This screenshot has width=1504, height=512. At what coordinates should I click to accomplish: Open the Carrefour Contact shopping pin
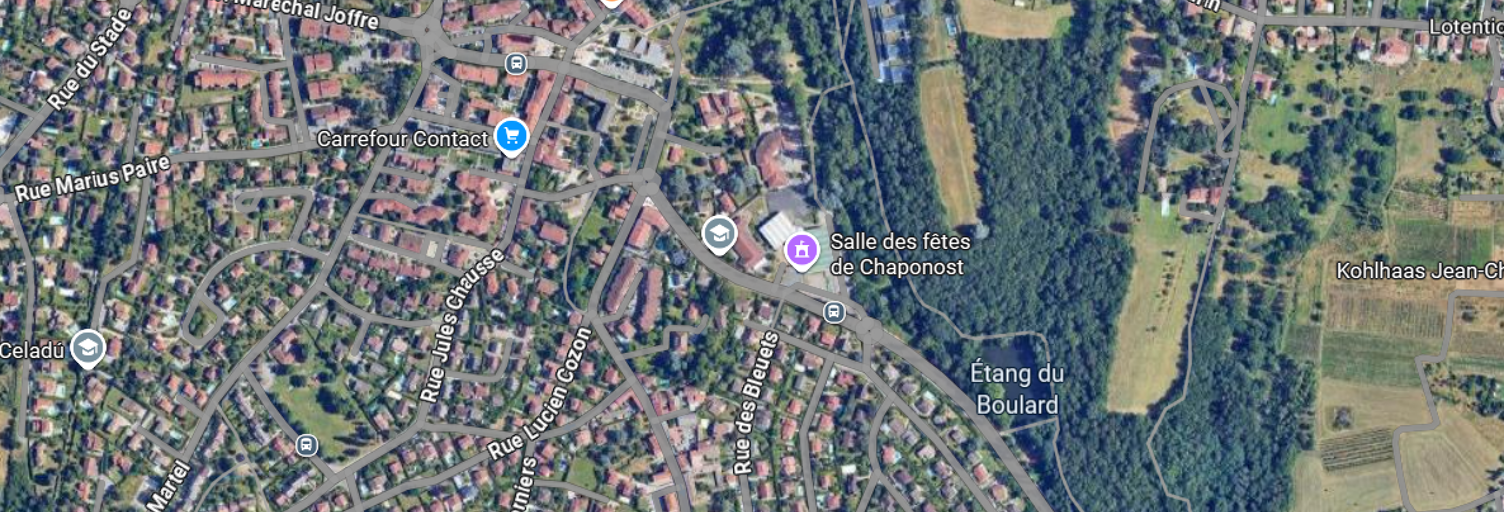[x=512, y=135]
